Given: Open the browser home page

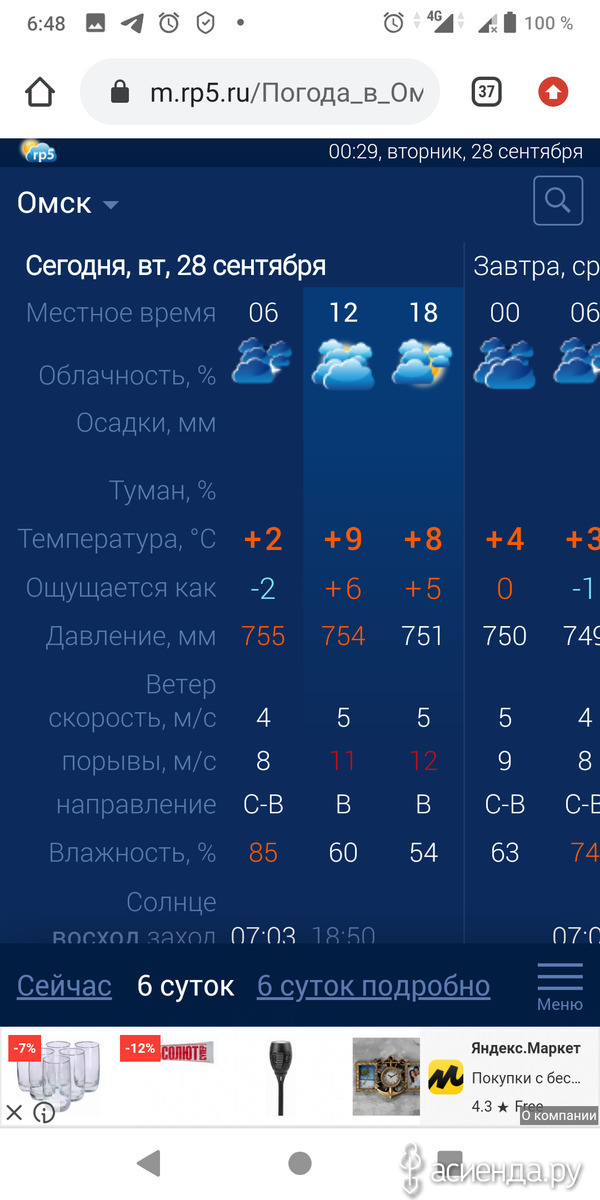Looking at the screenshot, I should click(x=39, y=93).
